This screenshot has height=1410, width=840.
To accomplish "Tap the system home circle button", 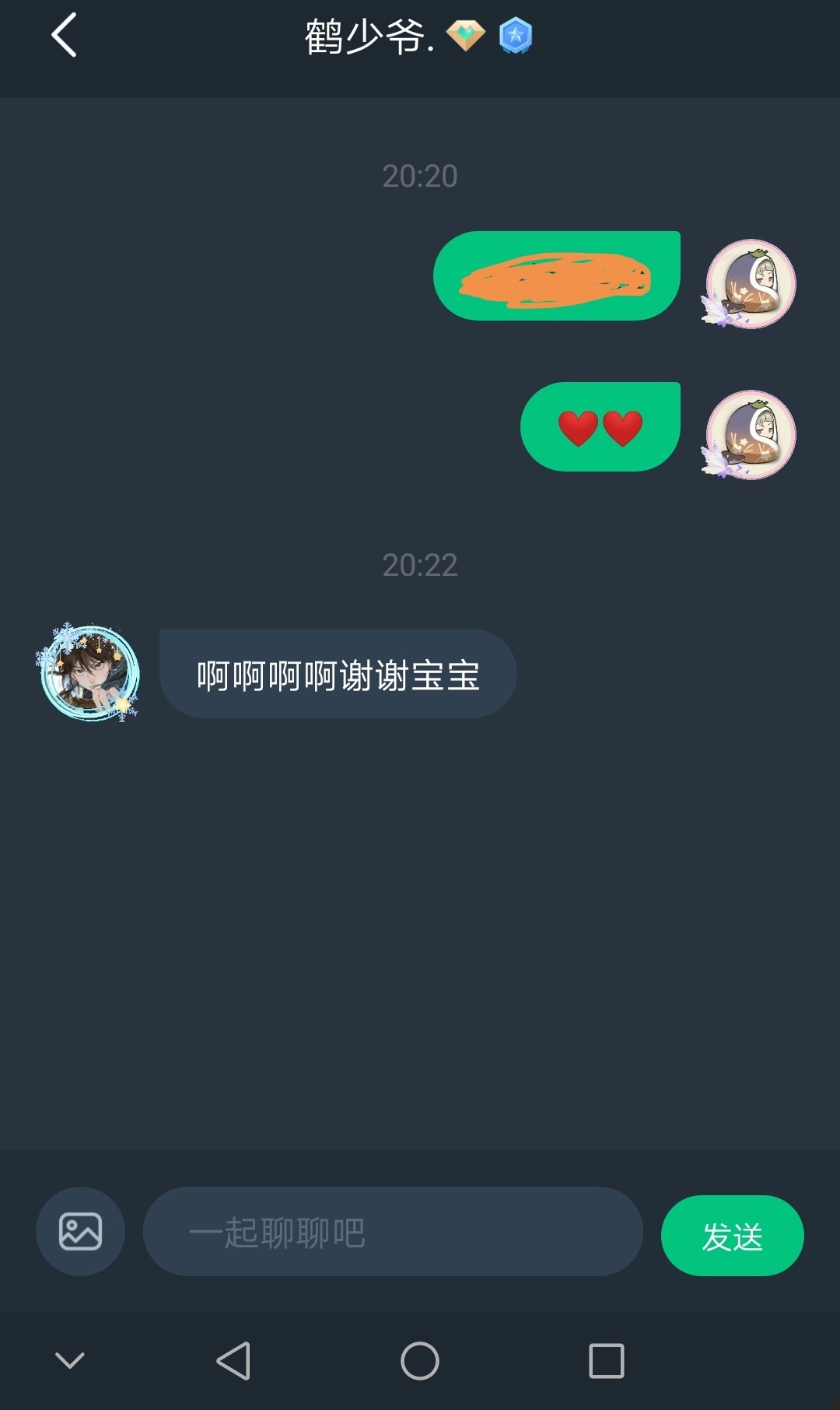I will 420,1361.
